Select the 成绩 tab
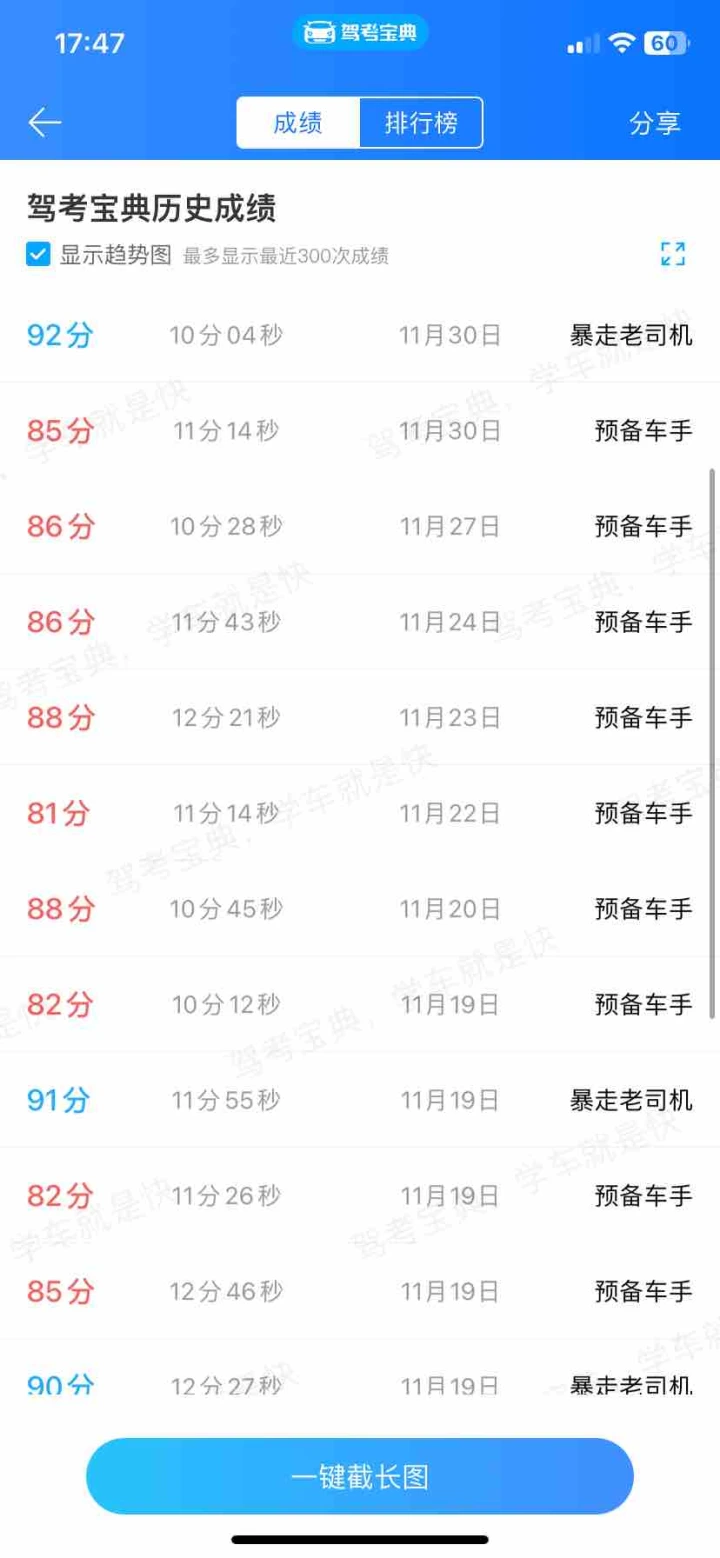The width and height of the screenshot is (720, 1558). pos(298,123)
